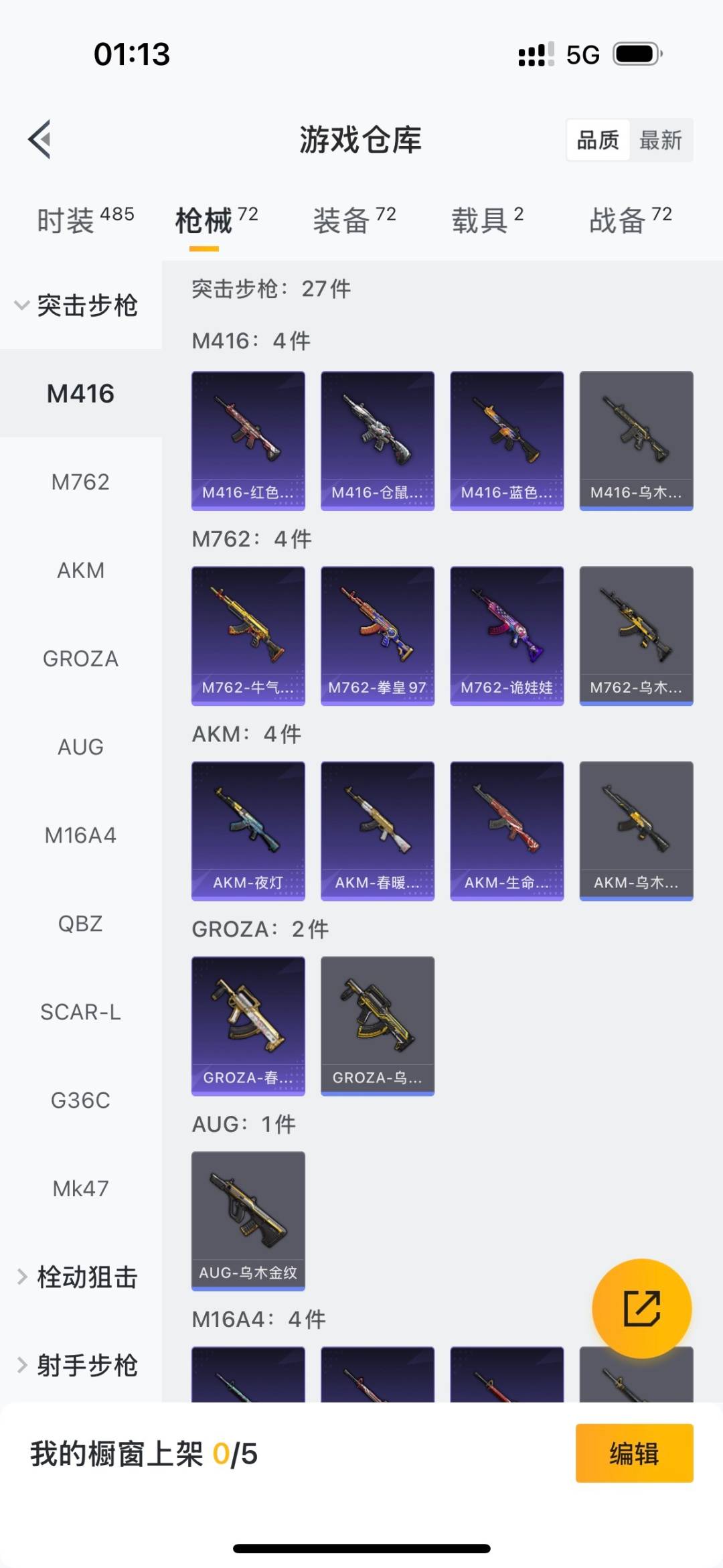Select M762 in the side list
Viewport: 723px width, 1568px height.
click(x=80, y=482)
